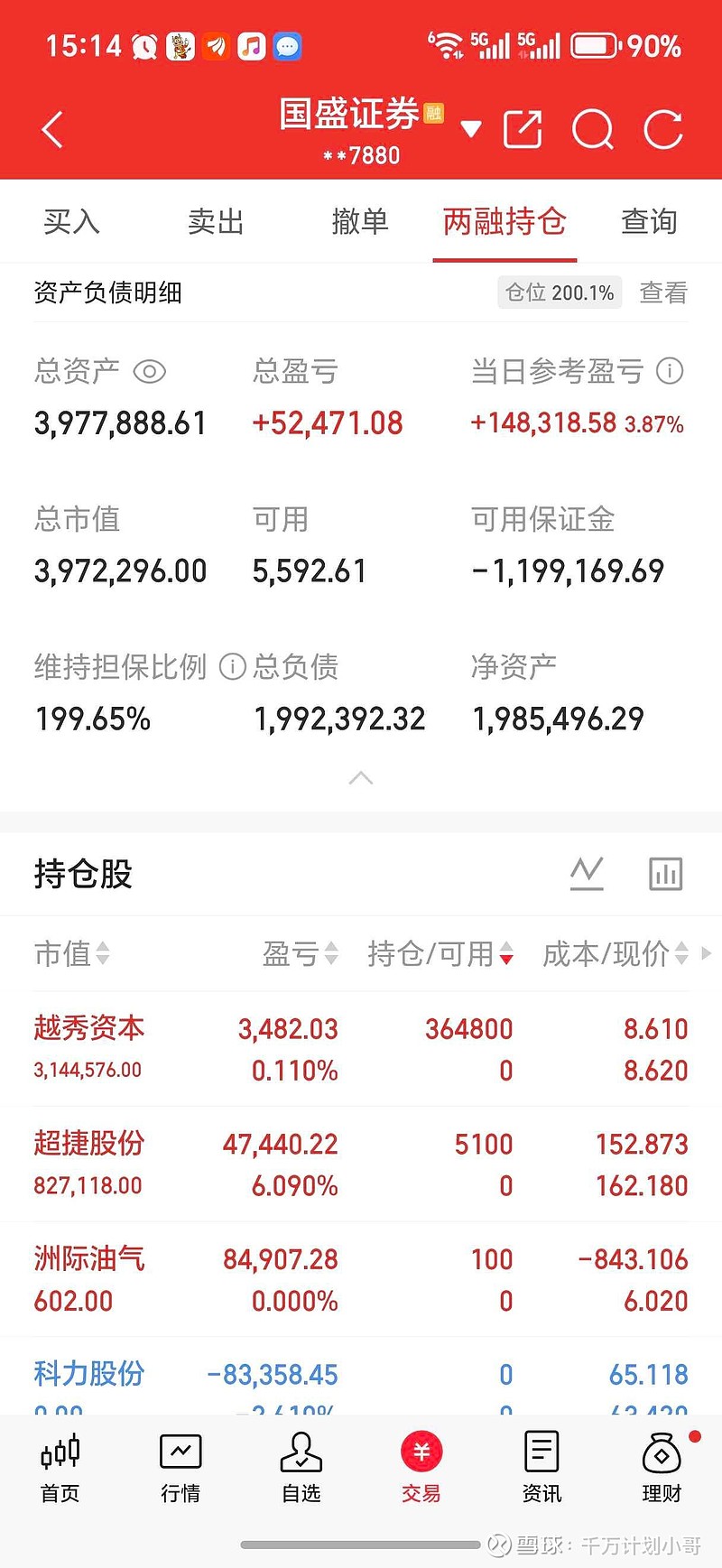Sort holdings by 盈亏
This screenshot has height=1568, width=722.
(300, 953)
